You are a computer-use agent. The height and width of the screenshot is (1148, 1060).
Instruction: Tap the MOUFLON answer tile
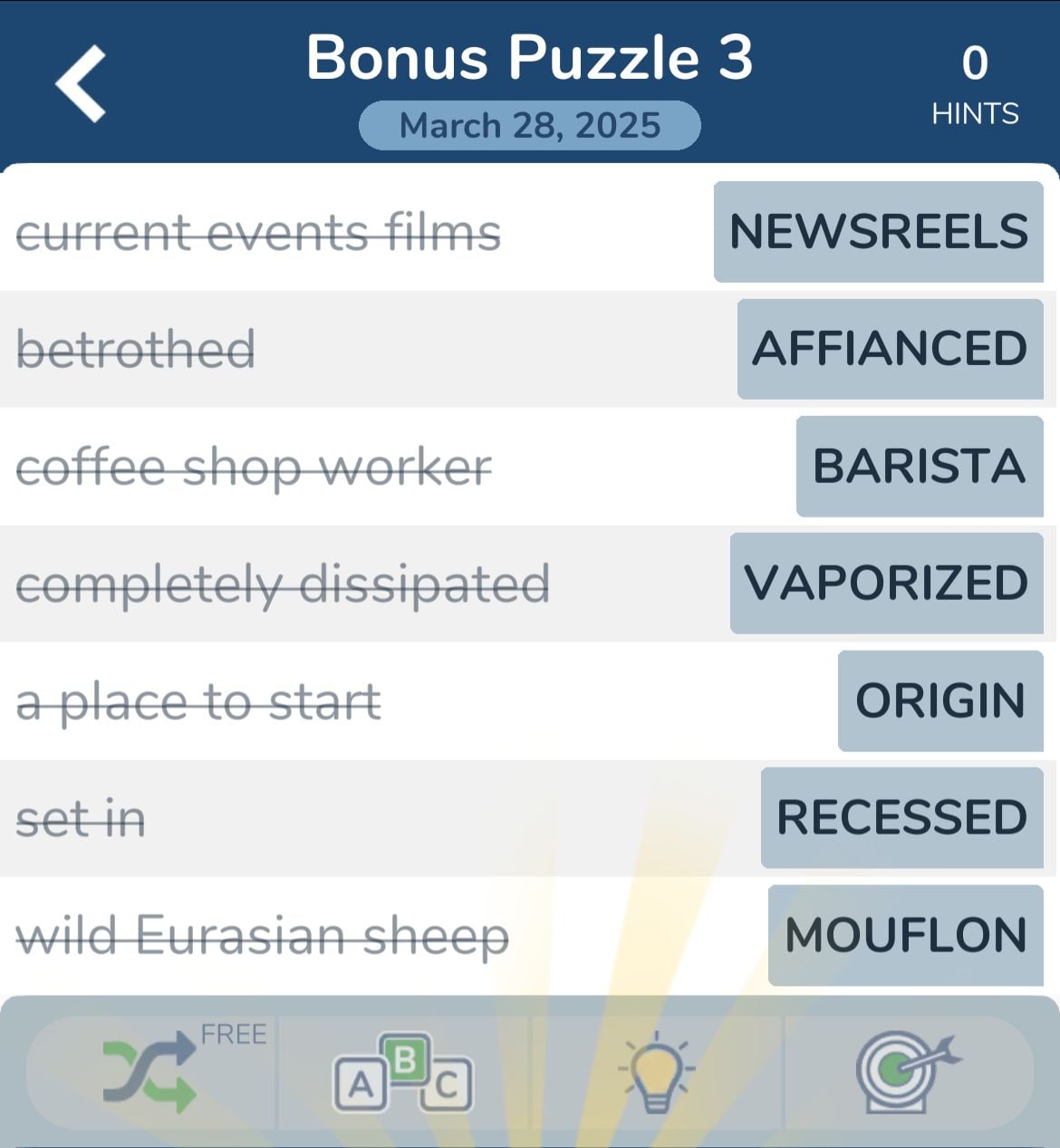(905, 934)
